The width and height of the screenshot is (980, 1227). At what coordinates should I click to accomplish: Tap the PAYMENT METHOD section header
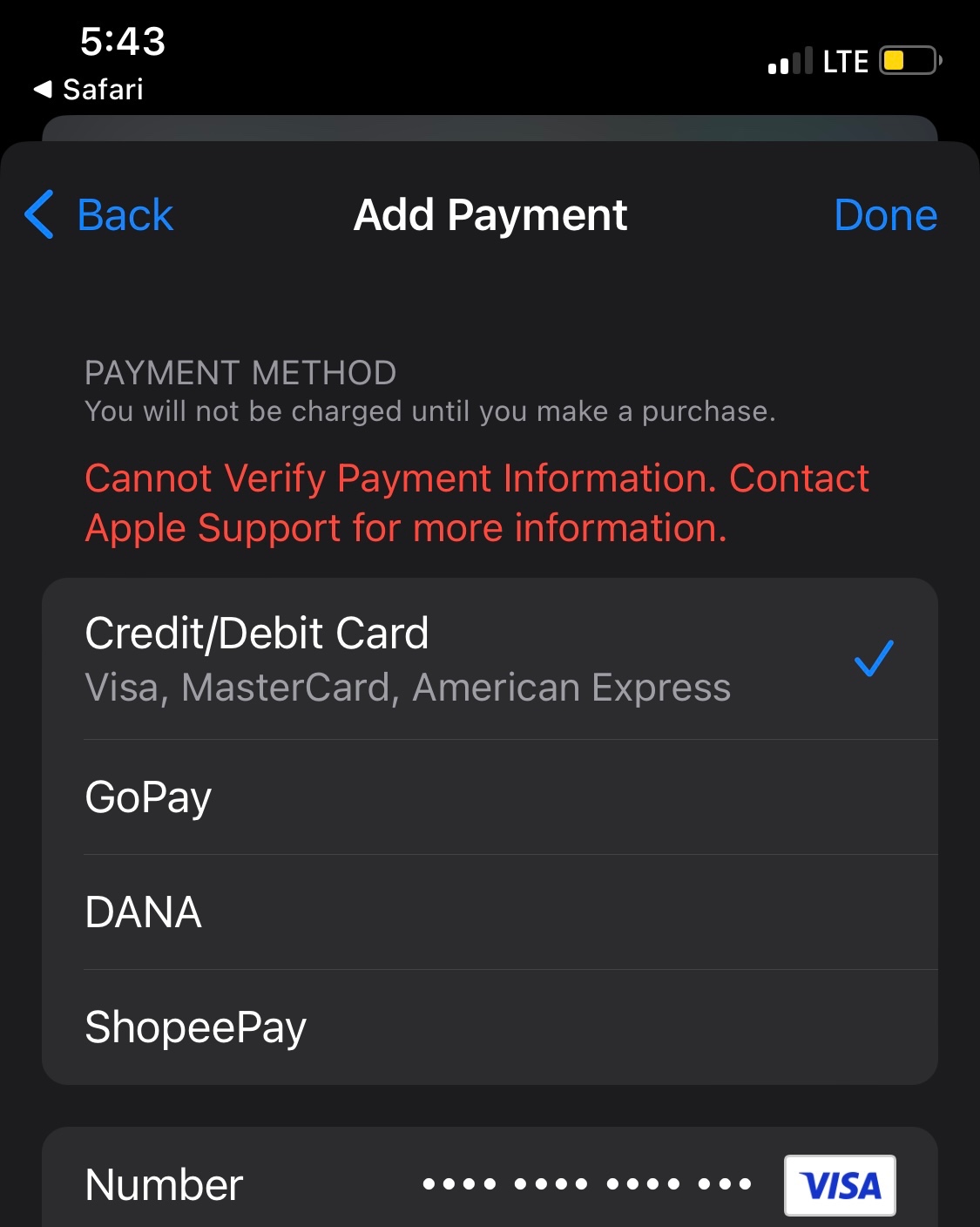[x=240, y=372]
